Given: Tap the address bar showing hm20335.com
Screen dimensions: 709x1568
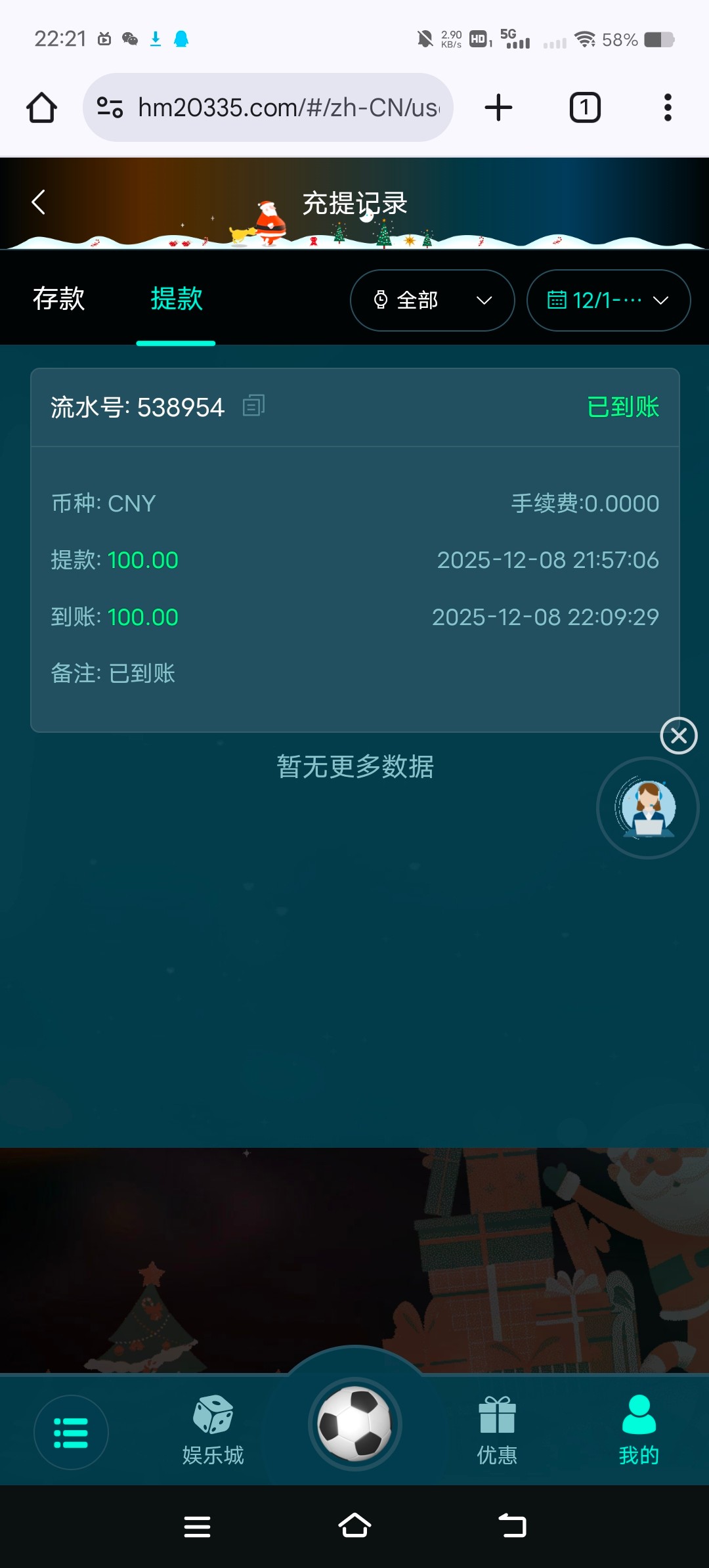Looking at the screenshot, I should 282,106.
